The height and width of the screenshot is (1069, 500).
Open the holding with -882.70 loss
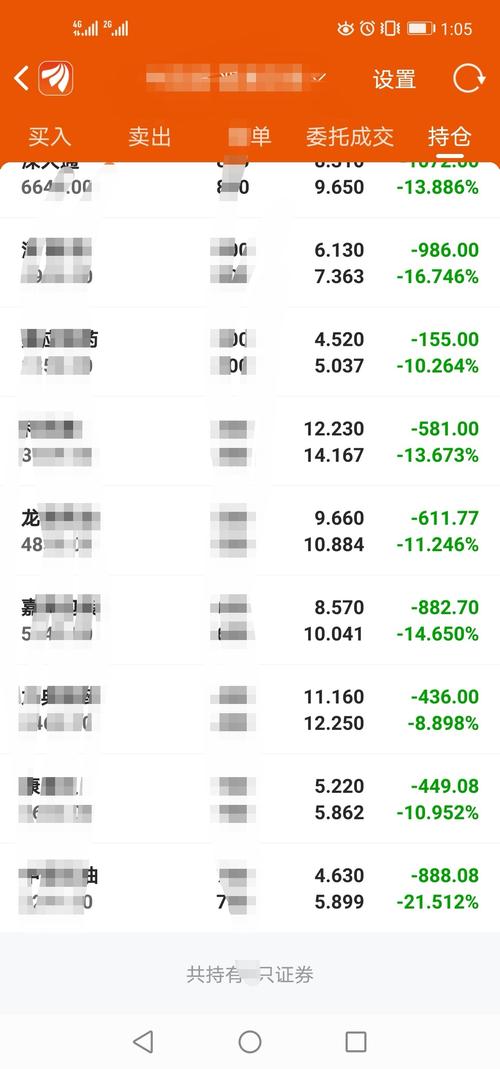(x=250, y=620)
